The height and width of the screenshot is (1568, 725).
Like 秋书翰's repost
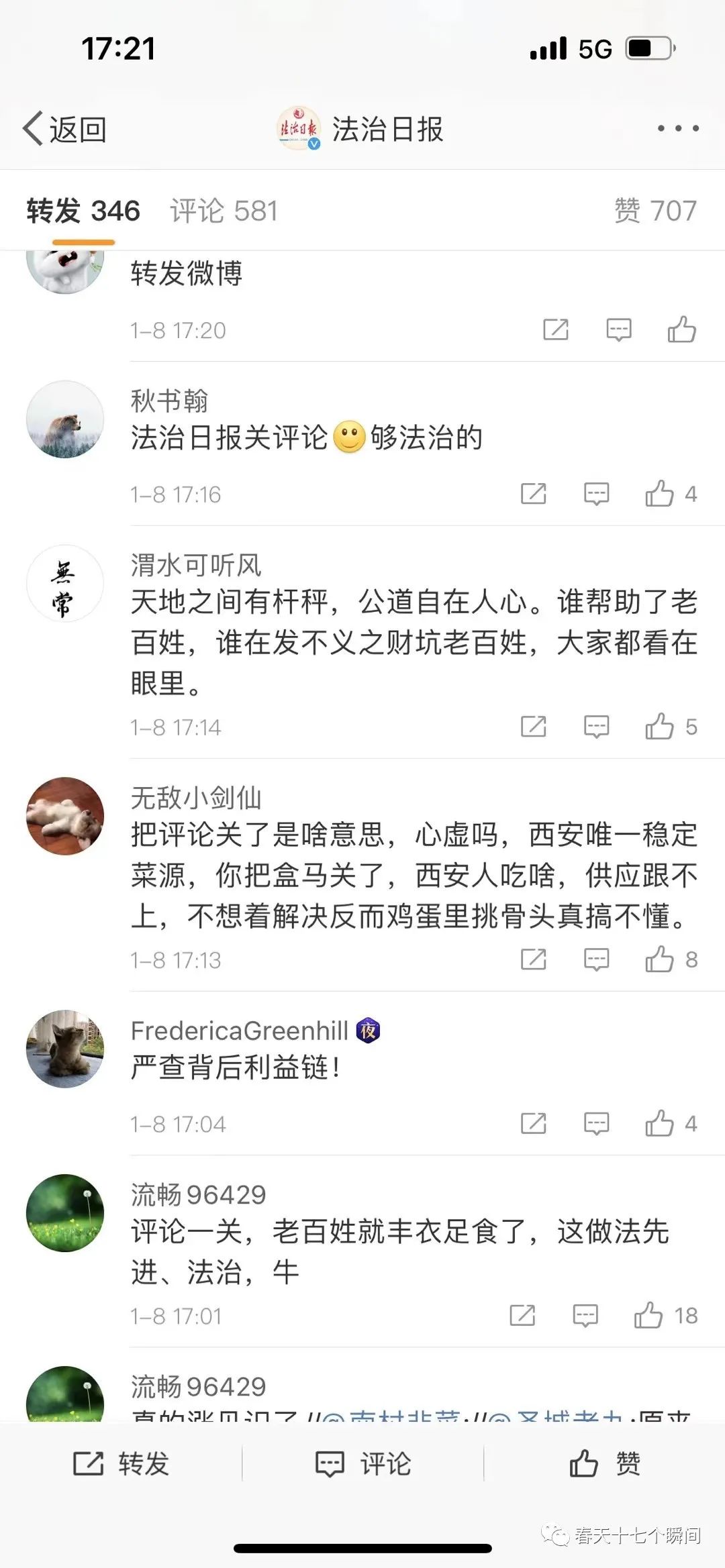[x=660, y=494]
